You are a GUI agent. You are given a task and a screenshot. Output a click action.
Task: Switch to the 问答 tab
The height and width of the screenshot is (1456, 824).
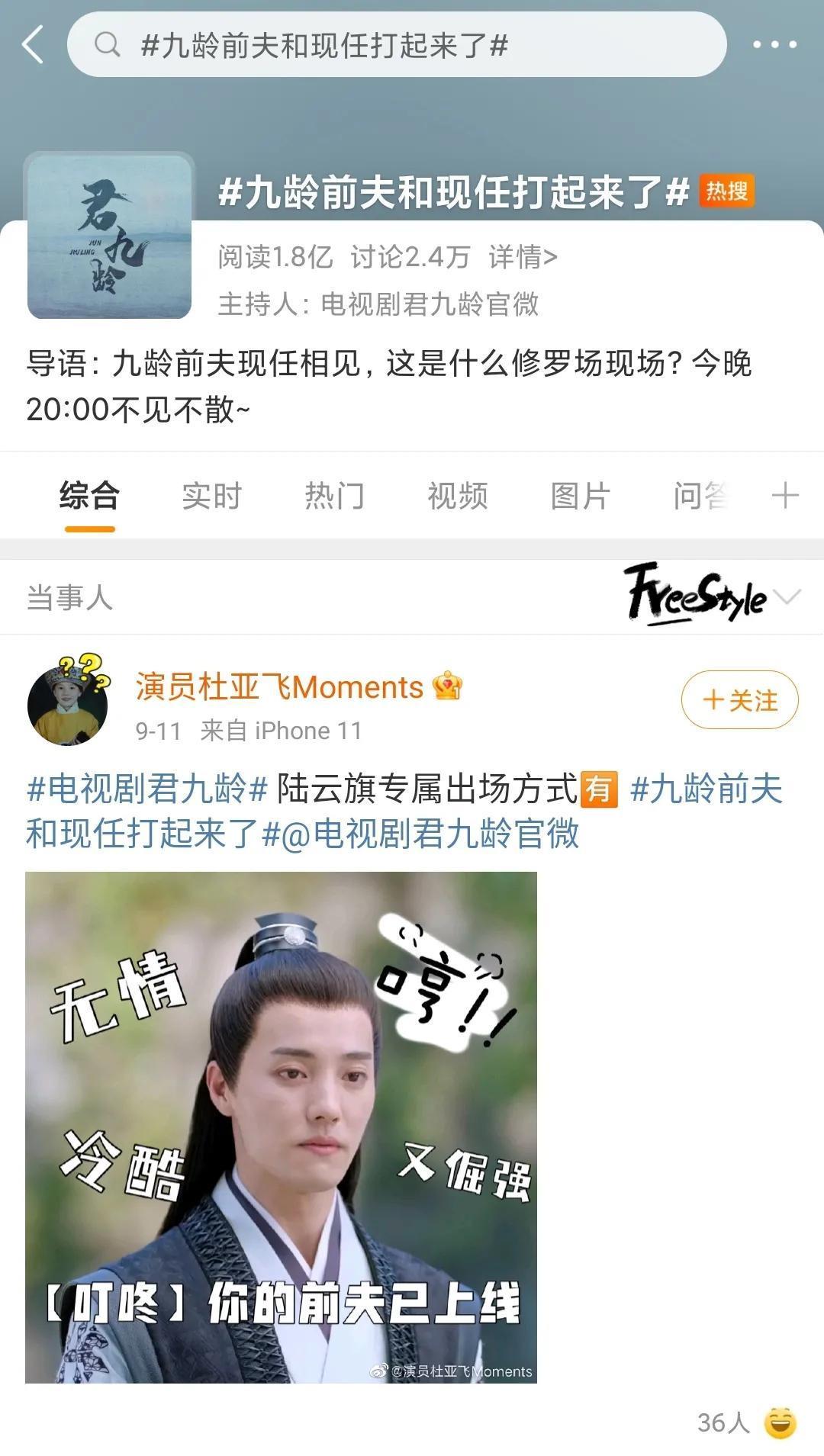click(x=700, y=496)
